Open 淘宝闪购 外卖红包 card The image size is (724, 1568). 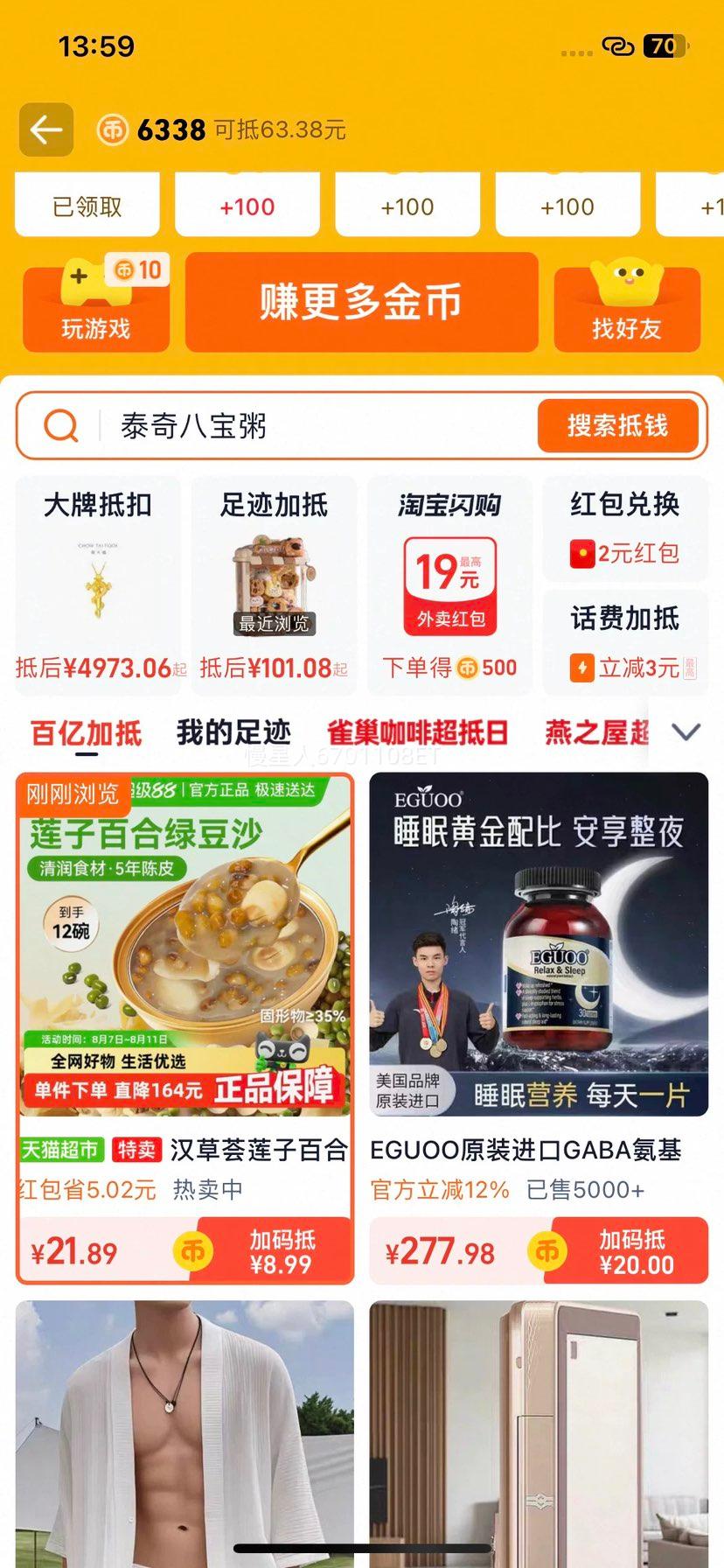tap(449, 584)
